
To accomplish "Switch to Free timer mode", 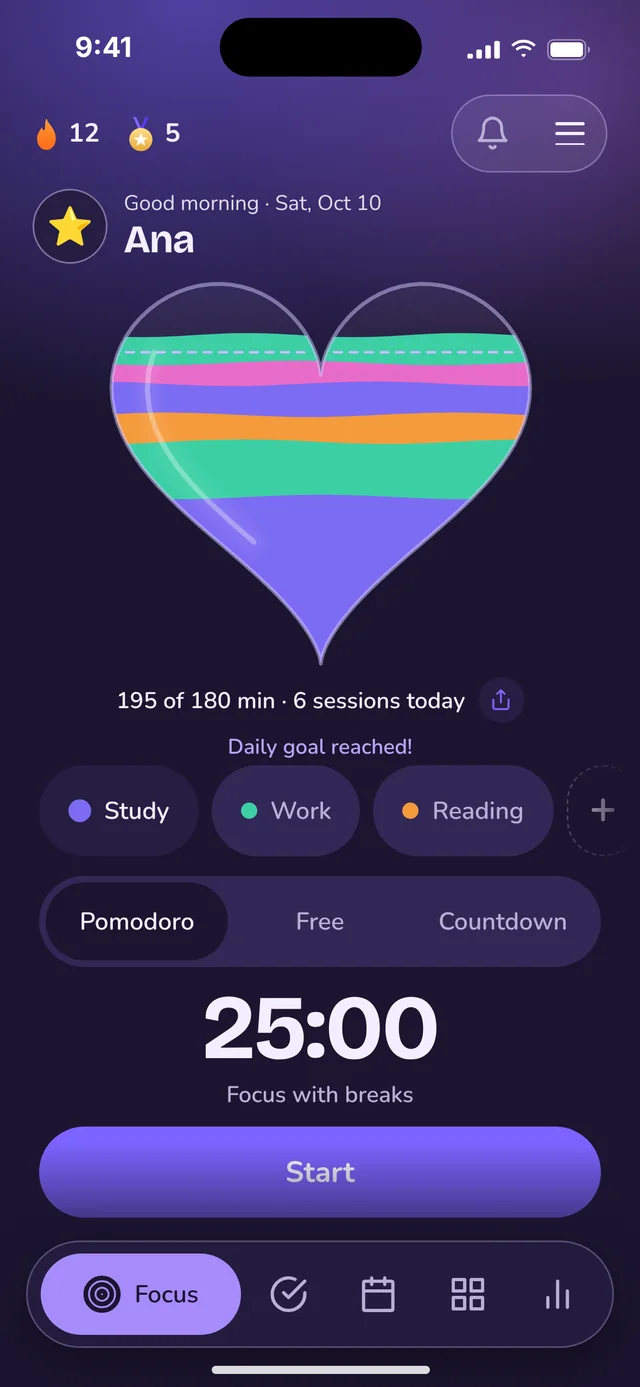I will [x=320, y=922].
